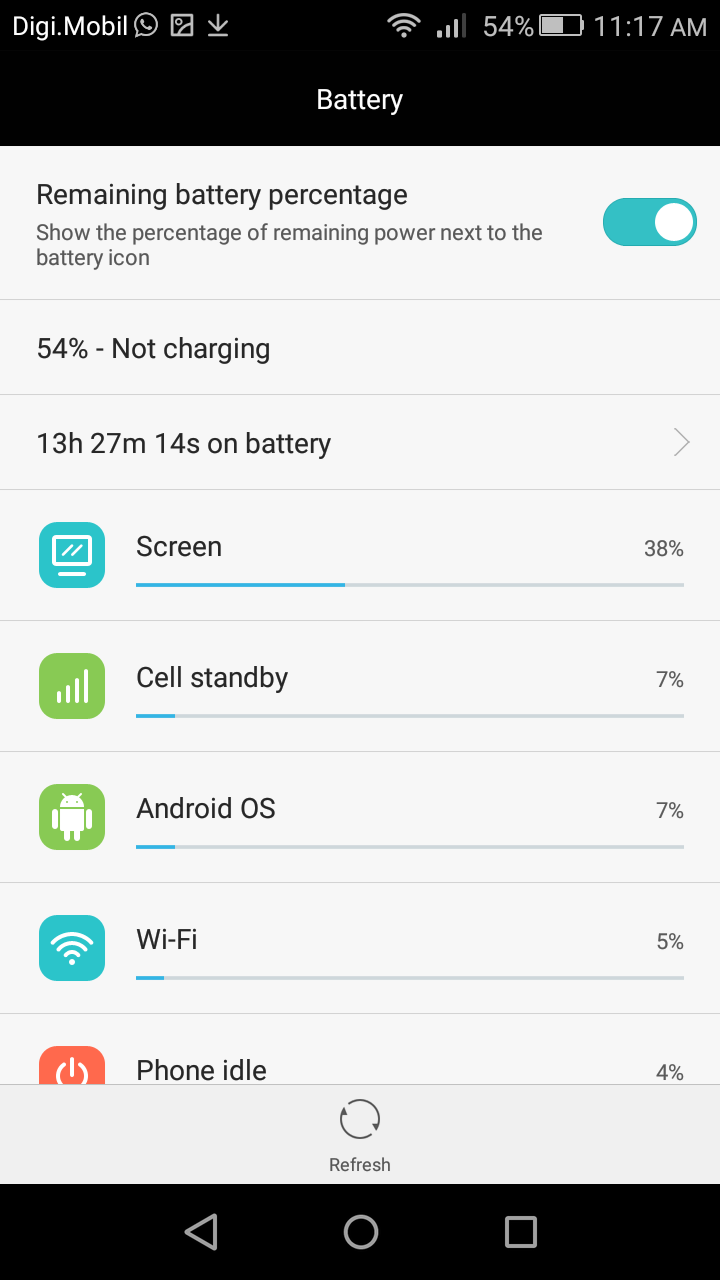
Task: Refresh the battery statistics
Action: [x=360, y=1134]
